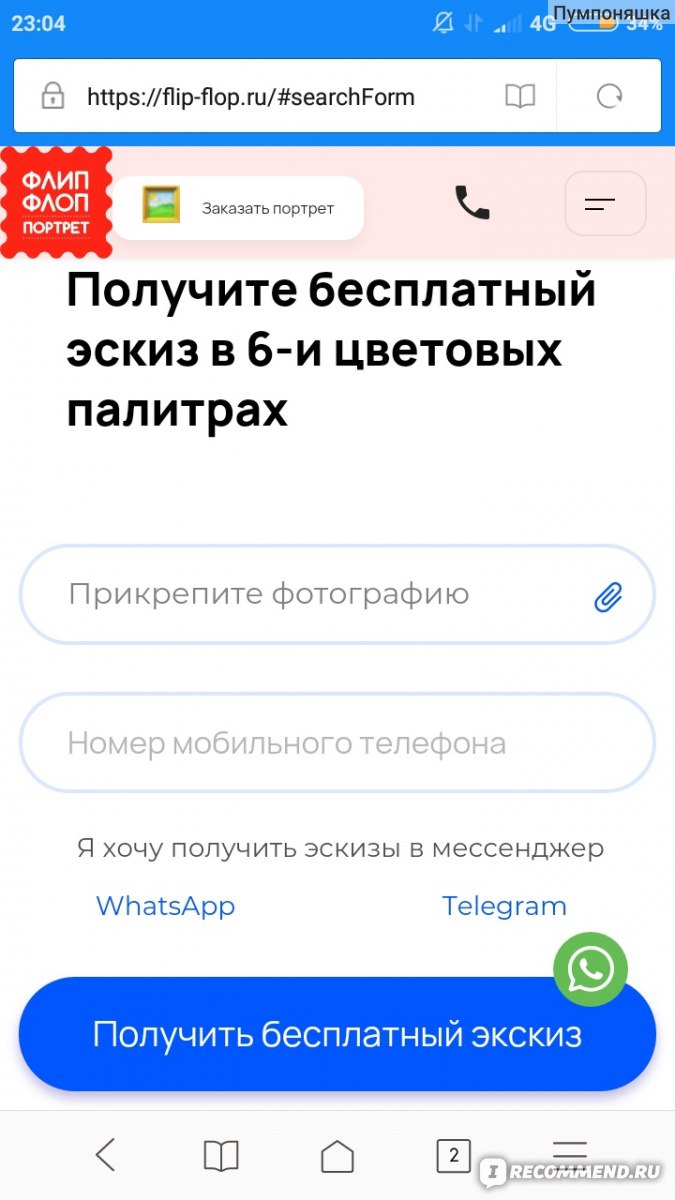
Task: Tap the Прикрепите фотографию field
Action: [337, 595]
